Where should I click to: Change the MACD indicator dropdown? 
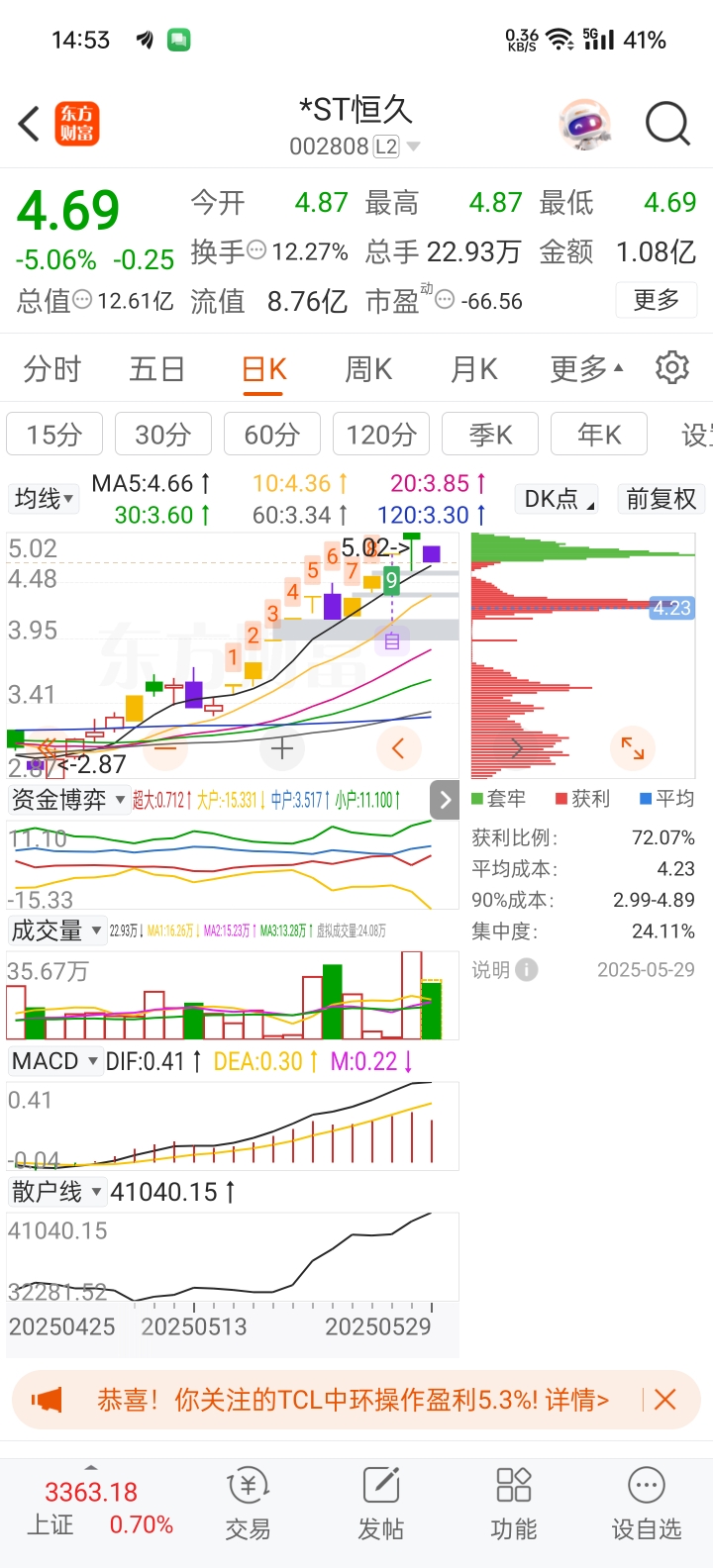[54, 1061]
